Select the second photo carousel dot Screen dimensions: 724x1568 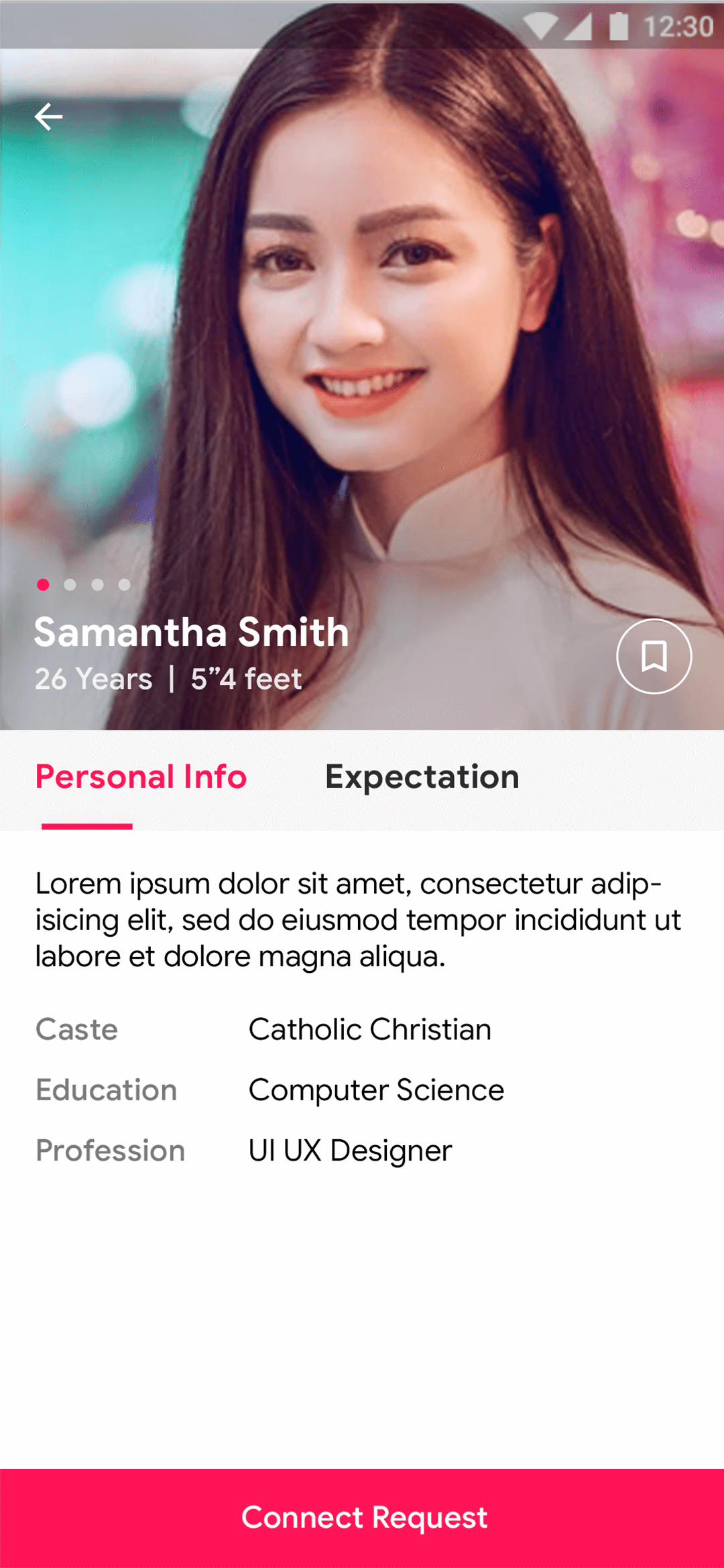coord(70,585)
